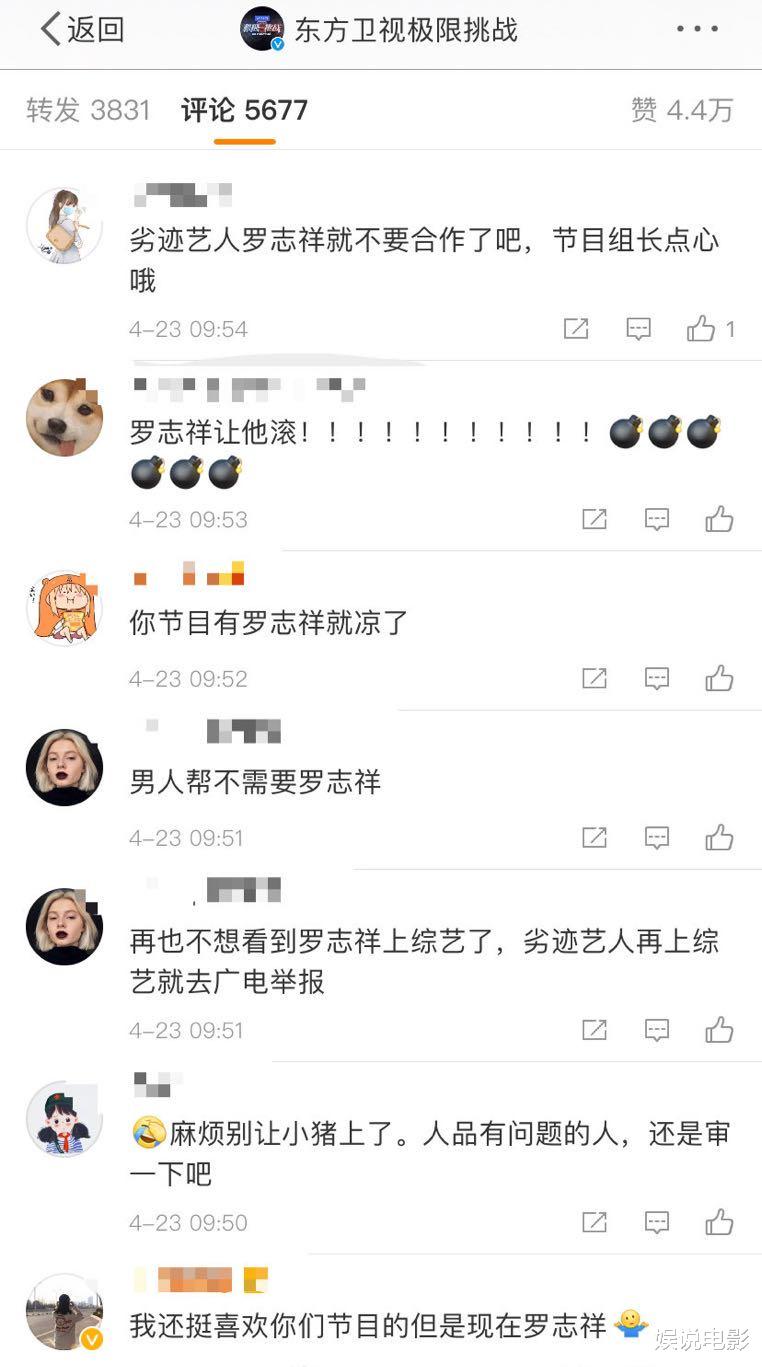The image size is (762, 1367).
Task: Open the timestamp 4-23 09:54 on the first comment
Action: click(189, 328)
